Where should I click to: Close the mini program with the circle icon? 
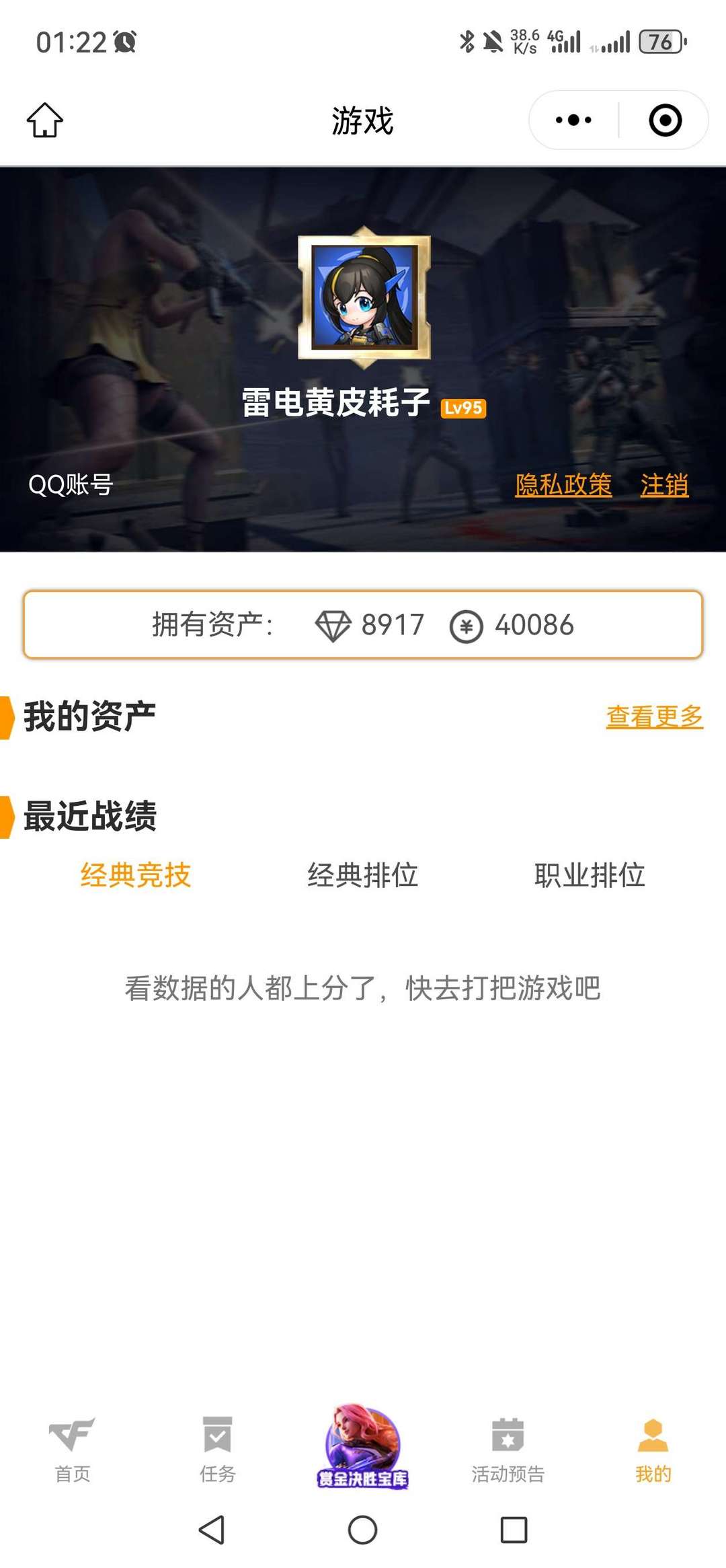pyautogui.click(x=665, y=120)
